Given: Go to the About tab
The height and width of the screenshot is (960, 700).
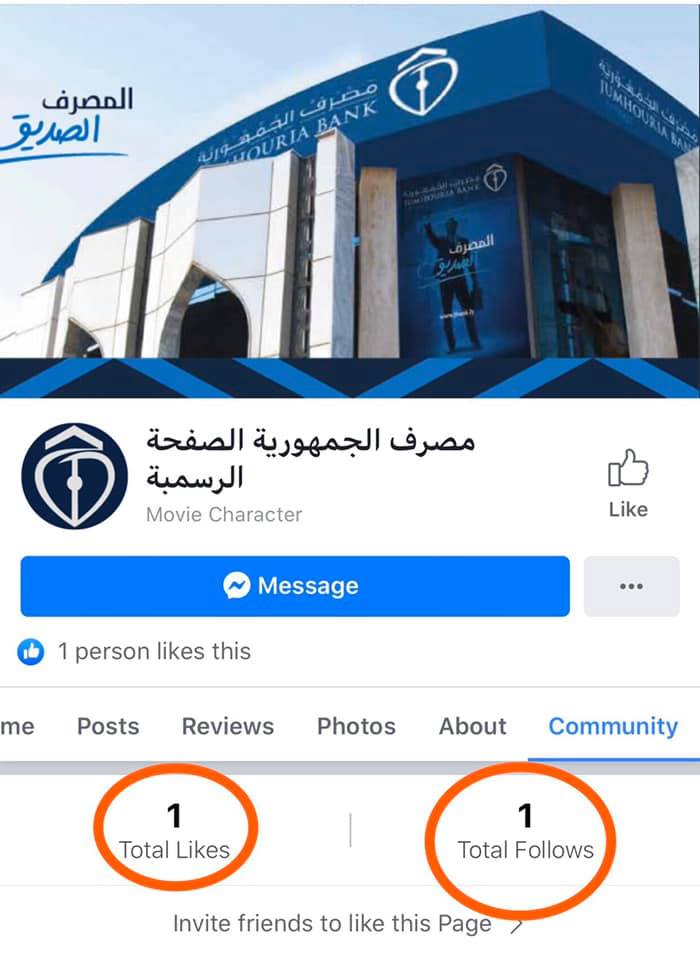Looking at the screenshot, I should pos(472,726).
